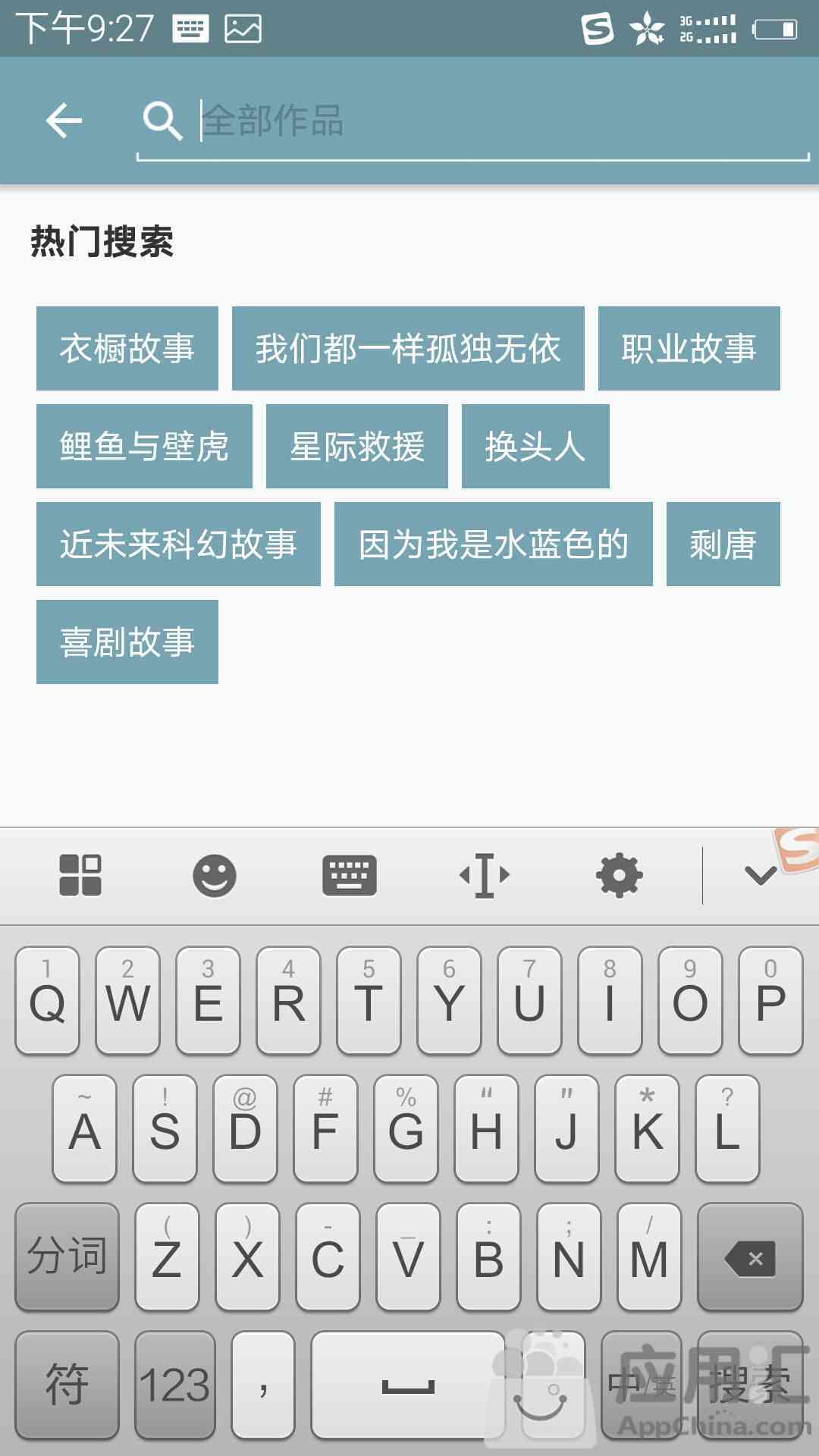Open the keyboard settings gear
Image resolution: width=819 pixels, height=1456 pixels.
coord(619,876)
